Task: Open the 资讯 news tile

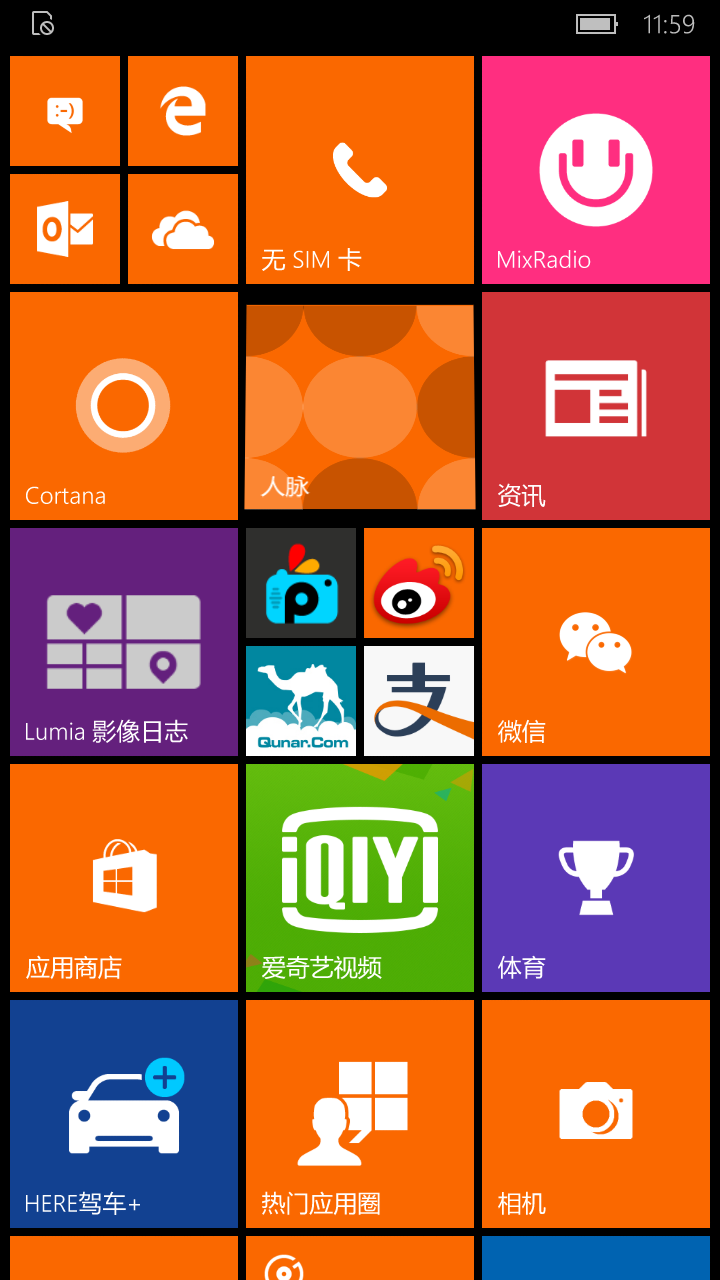Action: coord(596,406)
